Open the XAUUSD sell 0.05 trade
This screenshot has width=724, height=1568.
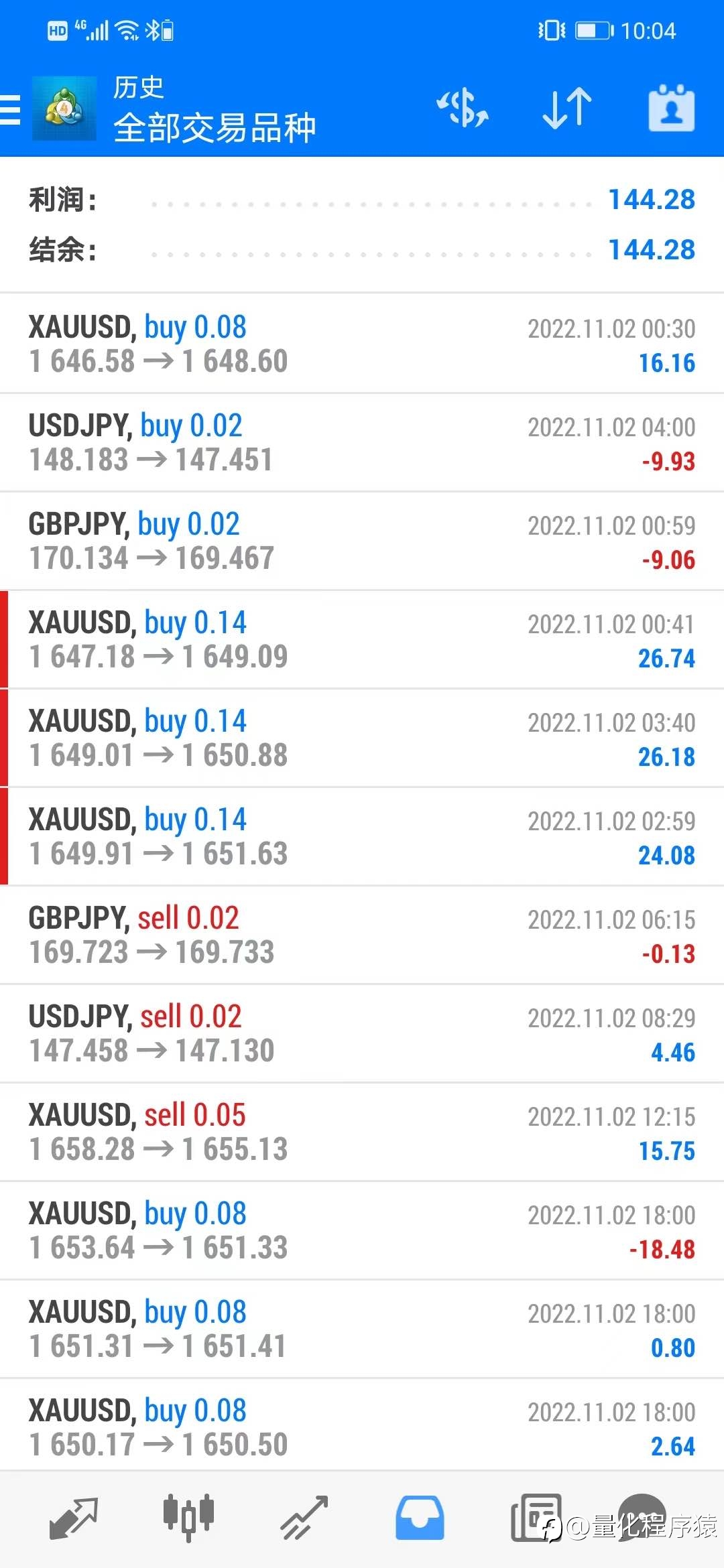click(x=362, y=1132)
